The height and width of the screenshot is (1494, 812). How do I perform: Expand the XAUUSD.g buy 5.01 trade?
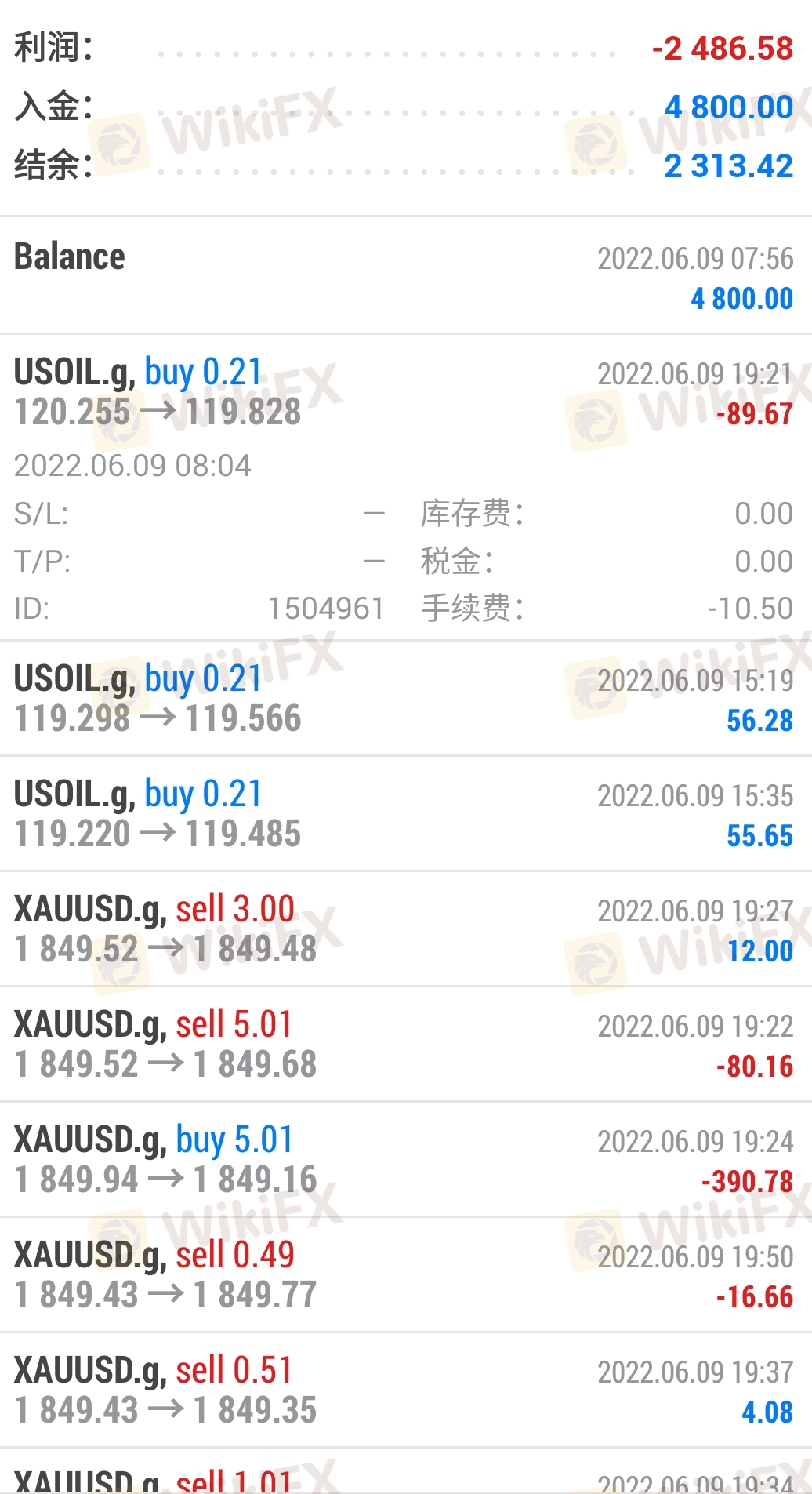click(404, 1160)
